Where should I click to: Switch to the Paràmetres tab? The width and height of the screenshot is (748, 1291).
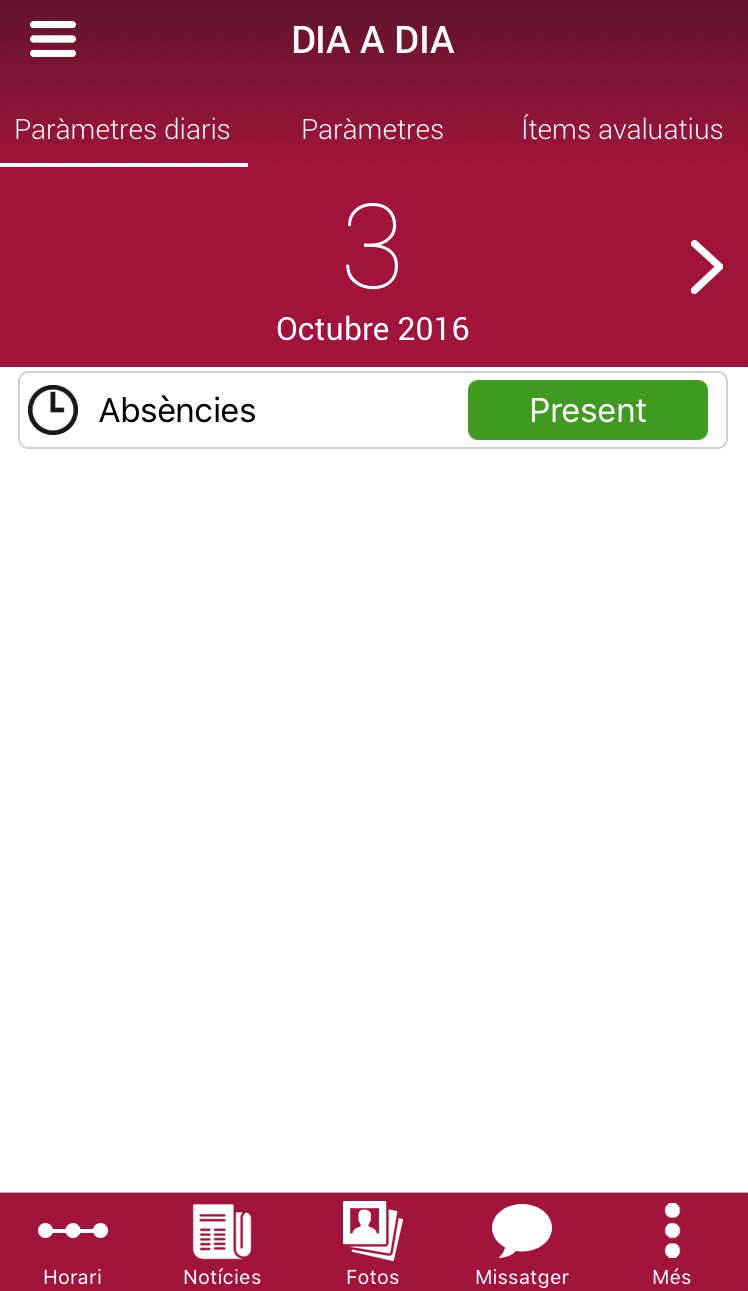(372, 130)
